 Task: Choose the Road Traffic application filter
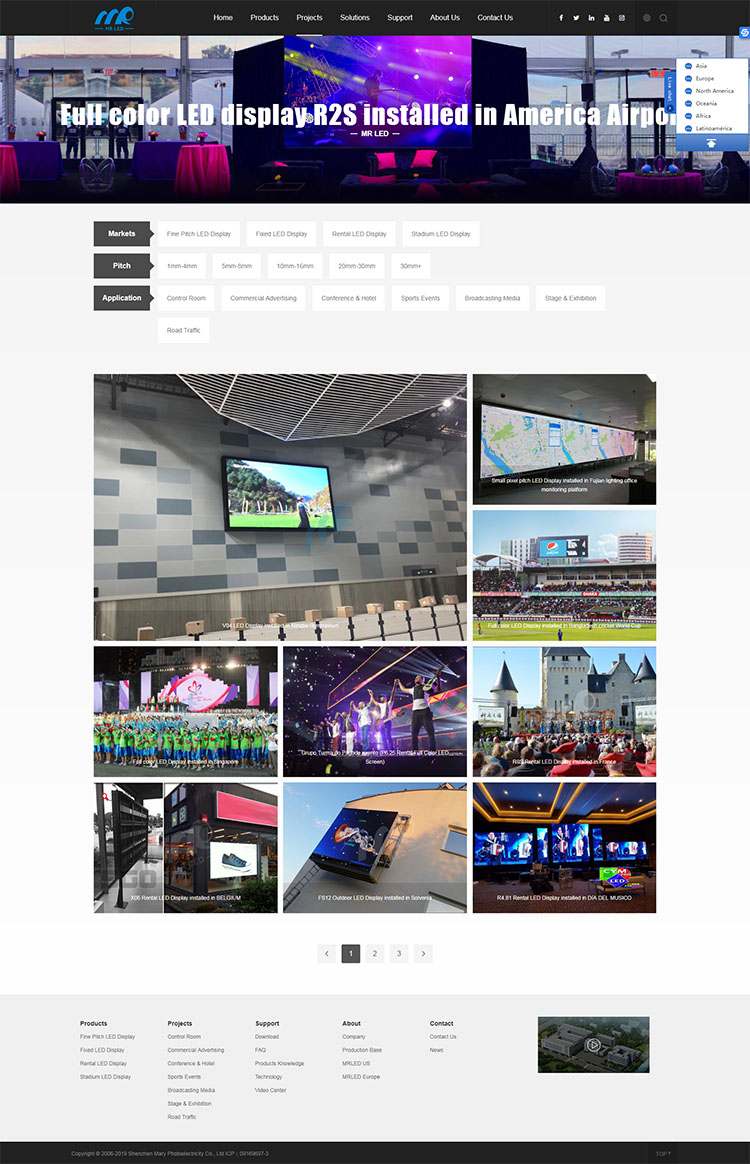click(184, 330)
